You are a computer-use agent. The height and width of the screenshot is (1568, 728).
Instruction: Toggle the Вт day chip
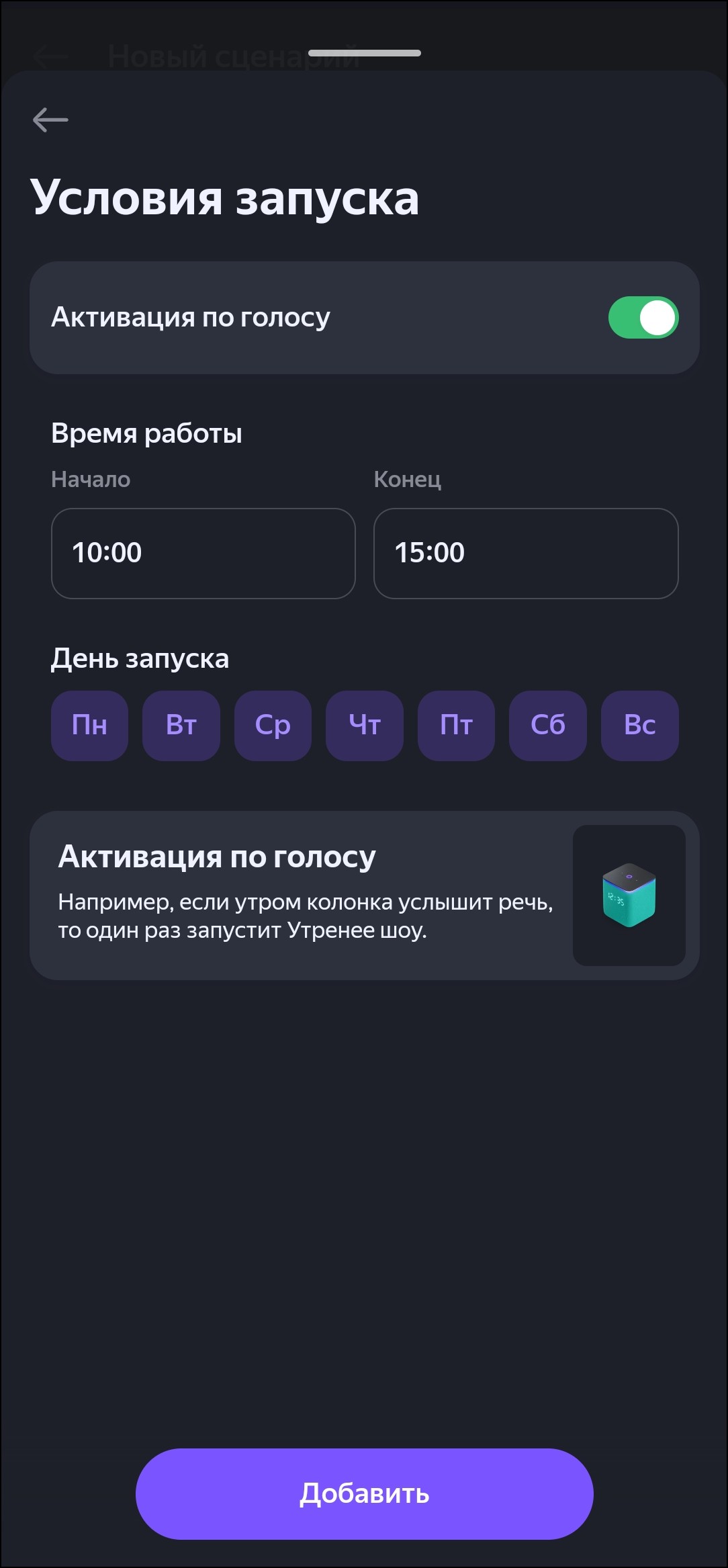point(181,726)
